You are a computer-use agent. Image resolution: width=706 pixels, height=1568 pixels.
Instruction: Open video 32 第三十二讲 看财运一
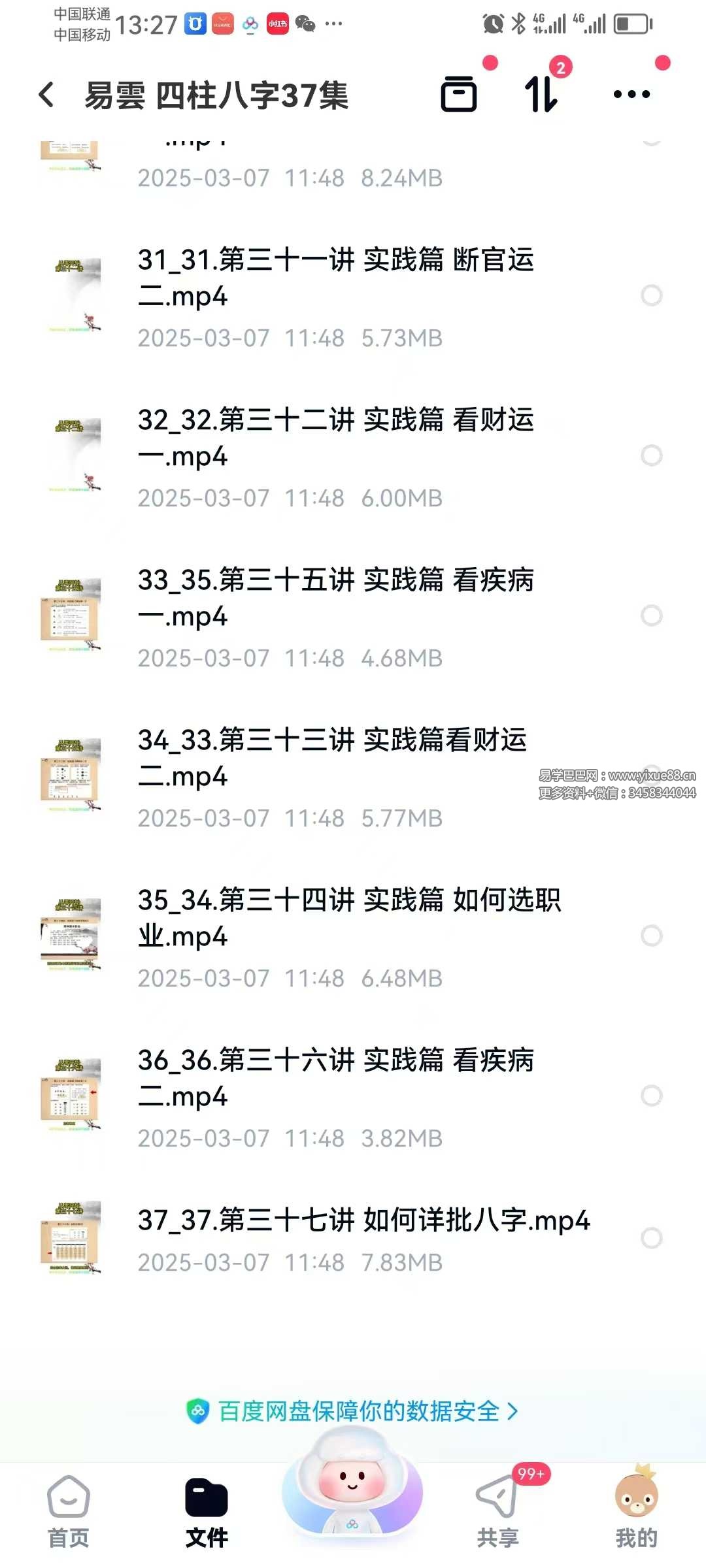click(x=335, y=438)
